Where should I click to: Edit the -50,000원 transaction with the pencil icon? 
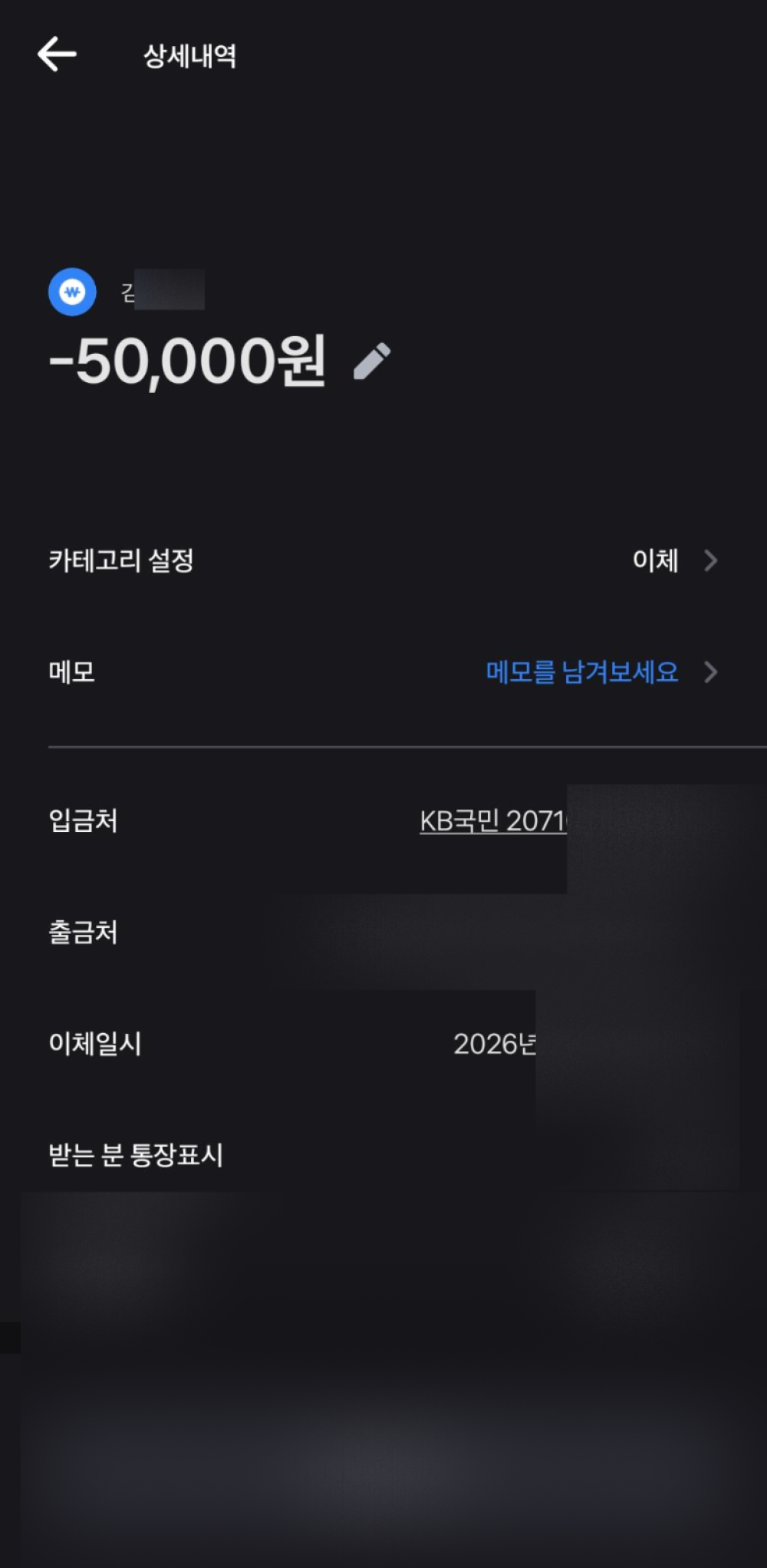coord(373,361)
